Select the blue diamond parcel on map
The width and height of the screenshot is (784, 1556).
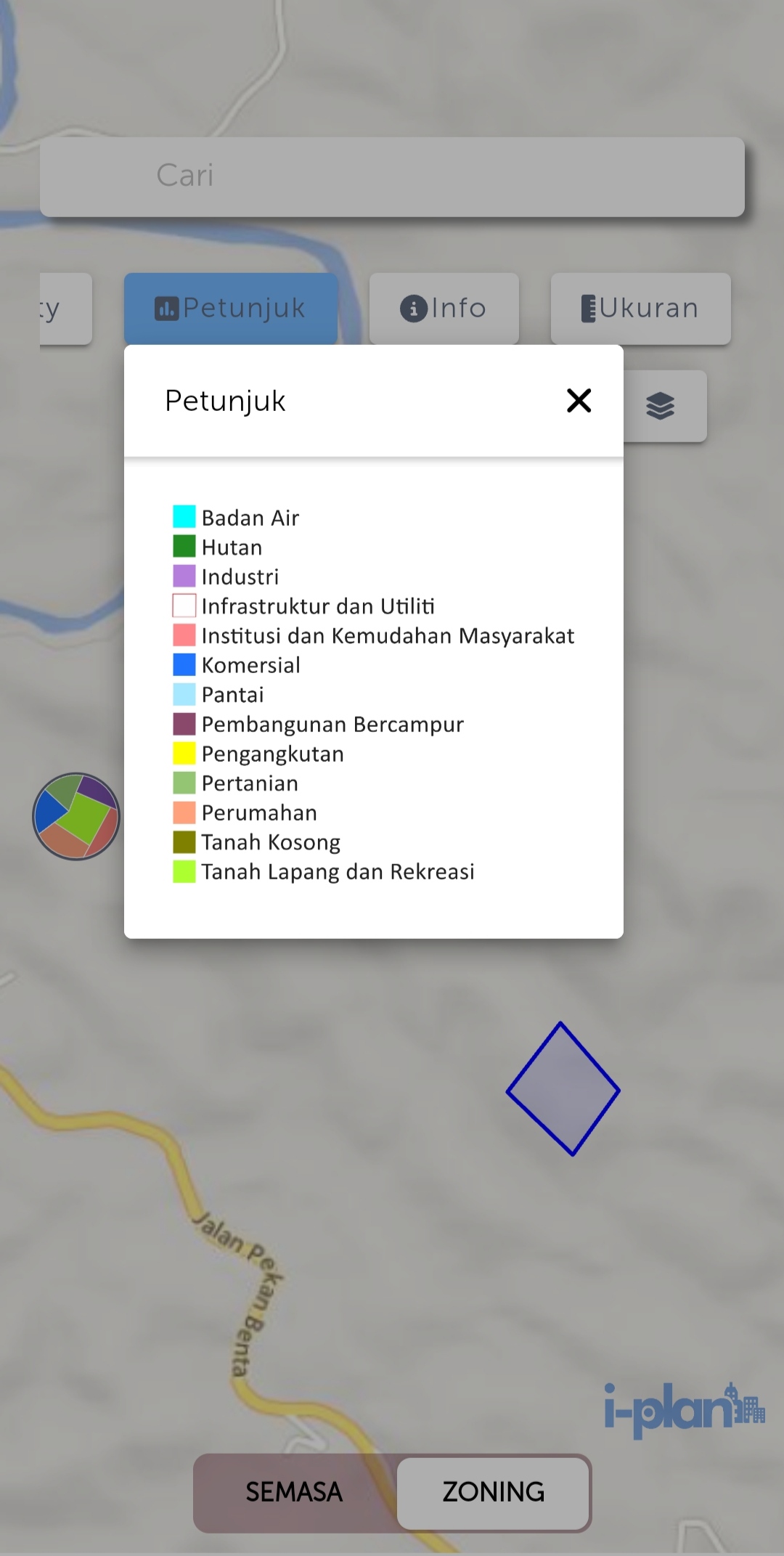(563, 1089)
